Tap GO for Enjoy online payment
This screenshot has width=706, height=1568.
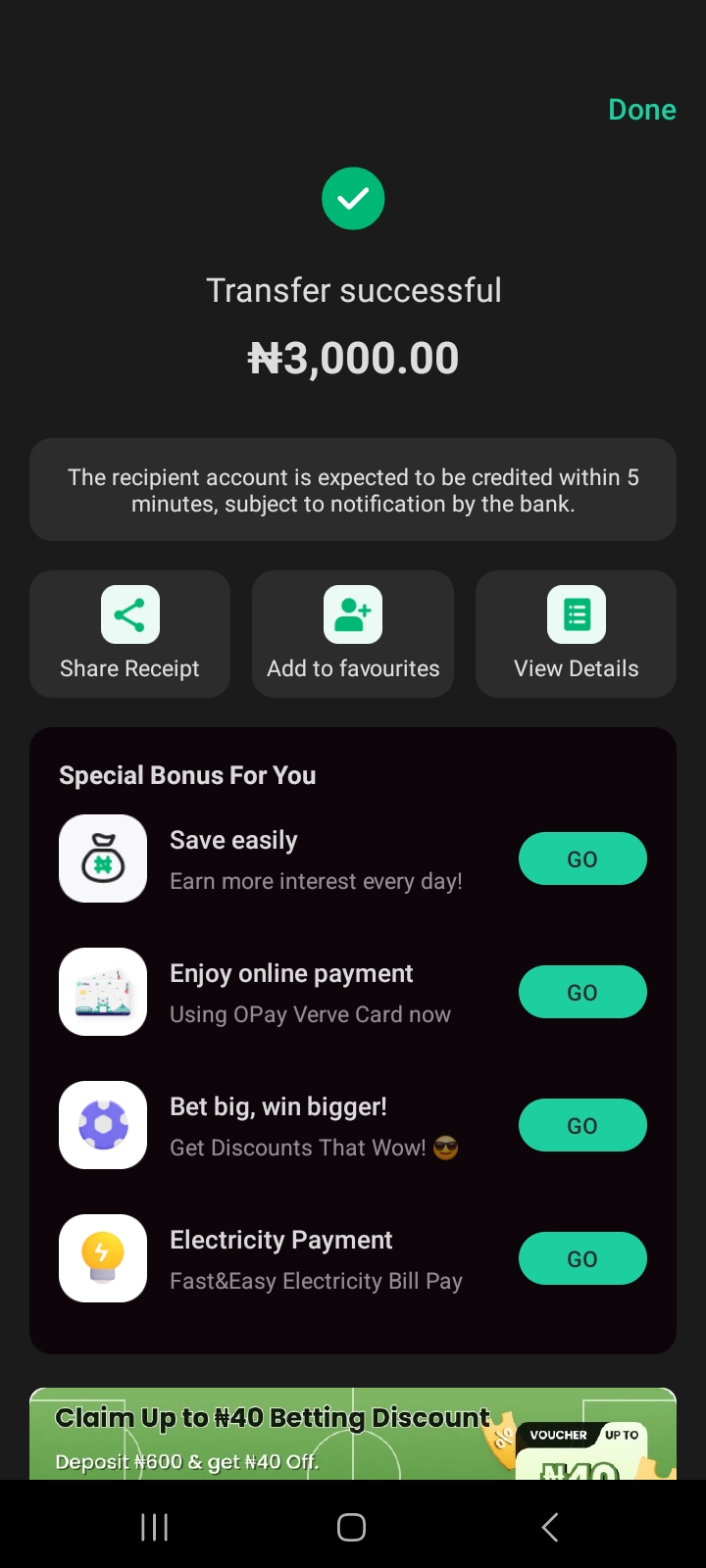581,992
